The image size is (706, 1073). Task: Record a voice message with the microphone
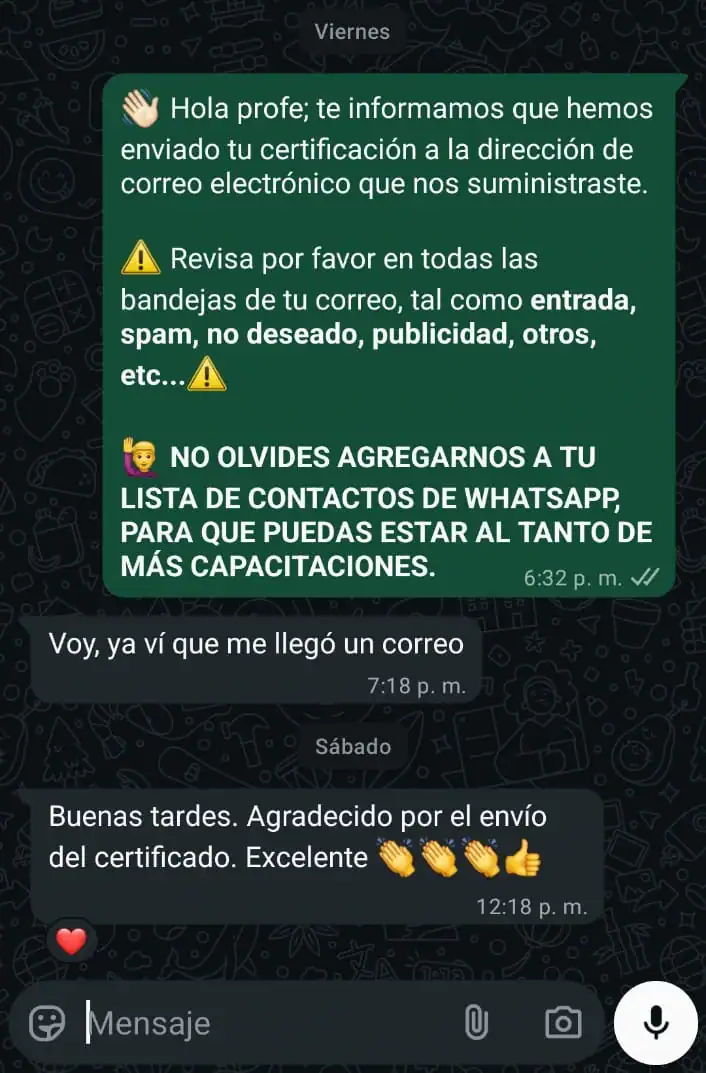tap(655, 1022)
